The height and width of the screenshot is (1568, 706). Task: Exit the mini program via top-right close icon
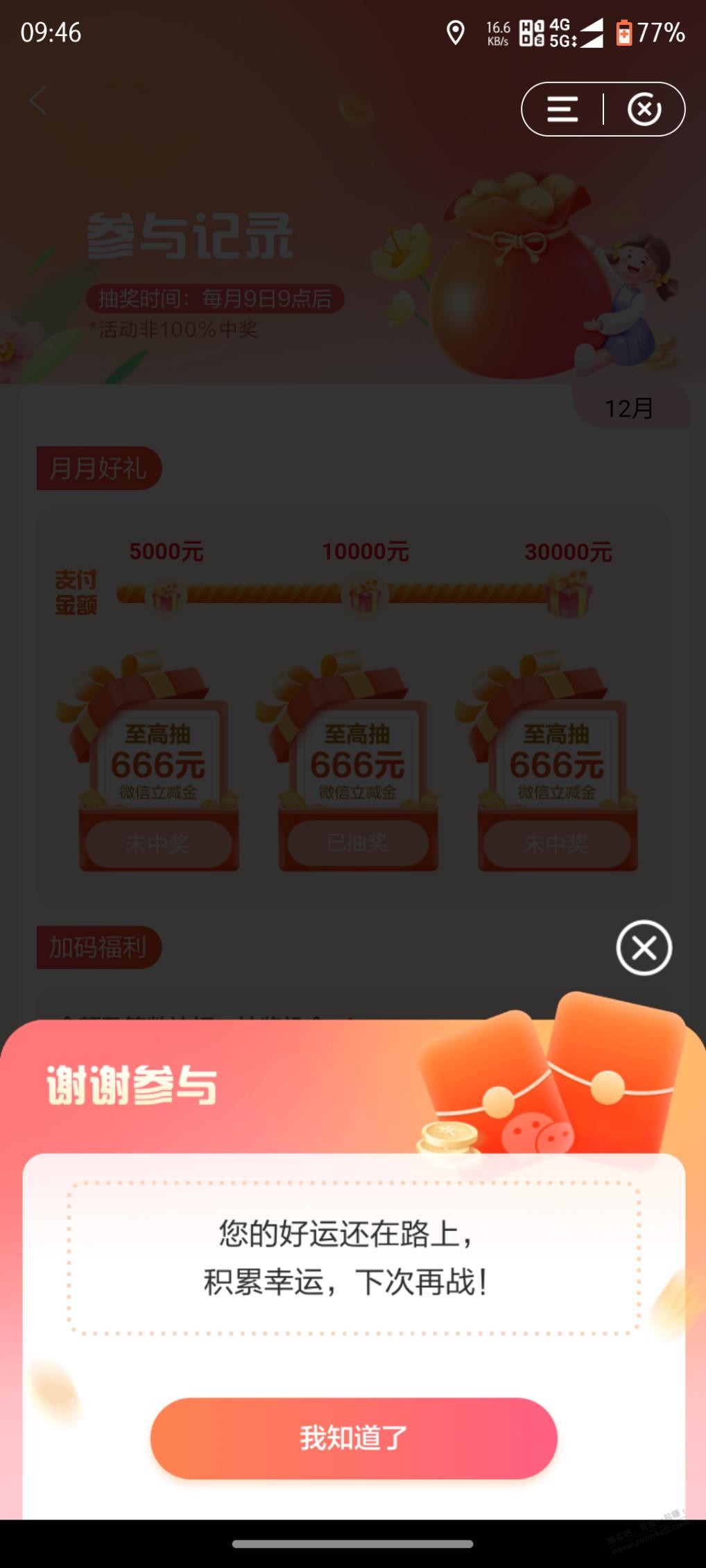(x=644, y=110)
